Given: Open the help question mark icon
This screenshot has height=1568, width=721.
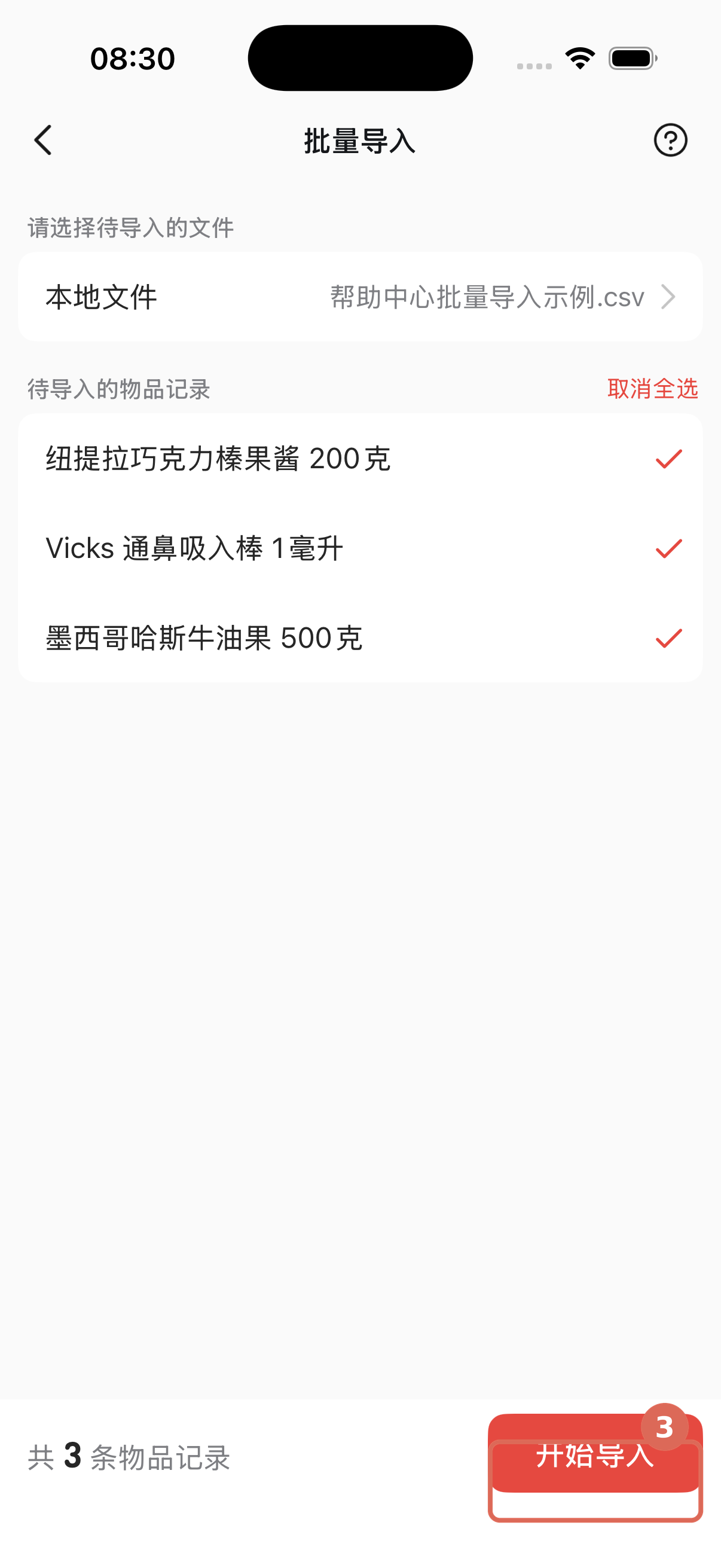Looking at the screenshot, I should click(x=670, y=141).
